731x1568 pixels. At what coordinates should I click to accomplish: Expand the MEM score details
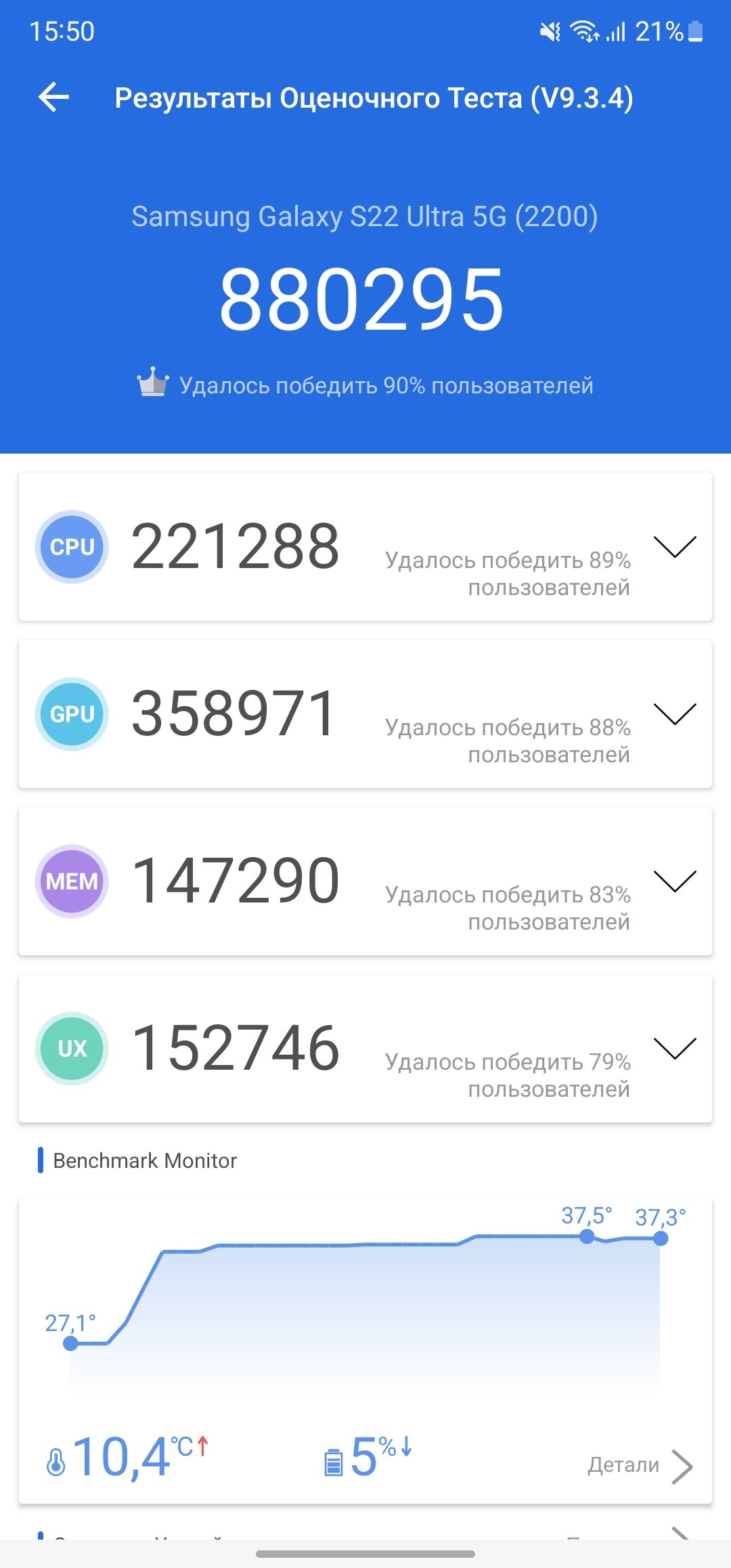[x=675, y=881]
